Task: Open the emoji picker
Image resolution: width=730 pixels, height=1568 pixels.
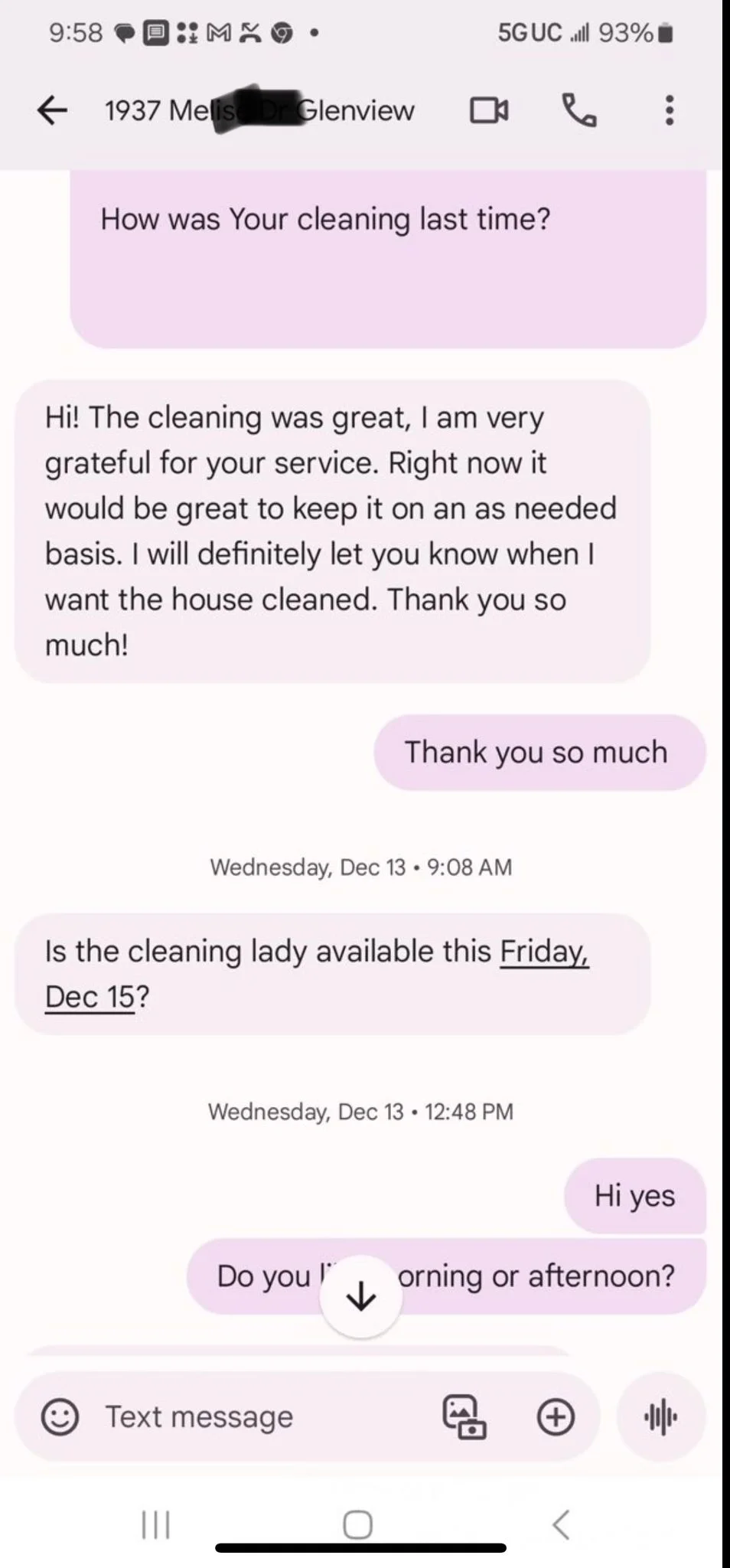Action: [60, 1416]
